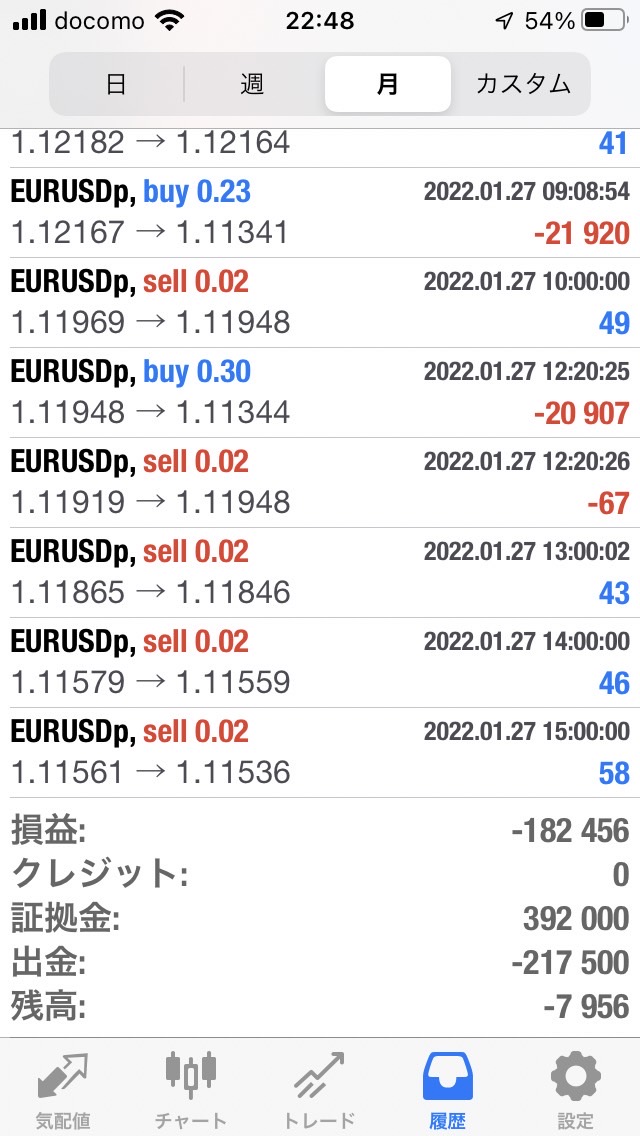Select the 週 period segment
640x1136 pixels.
coord(252,85)
